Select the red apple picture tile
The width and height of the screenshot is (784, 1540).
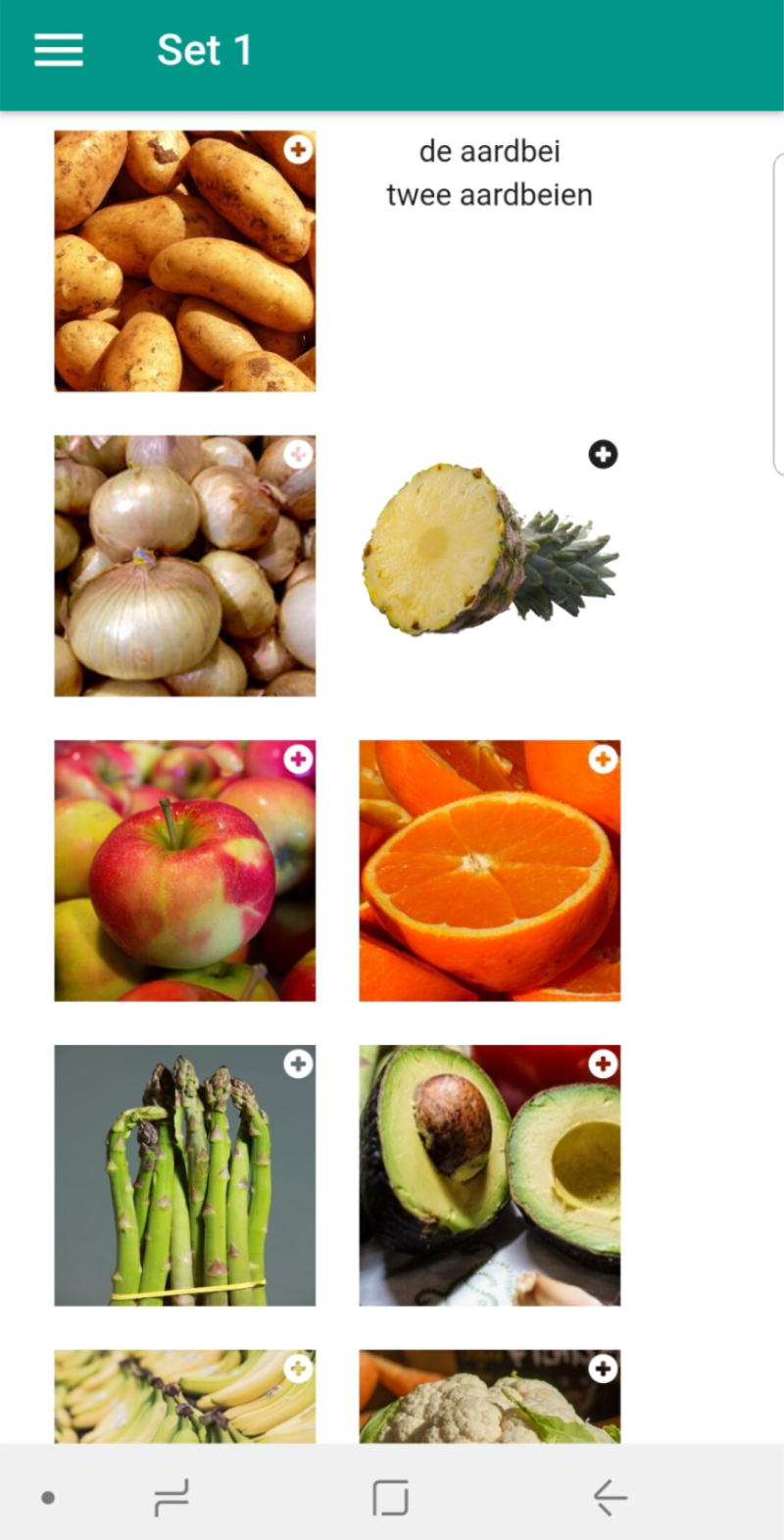tap(184, 870)
